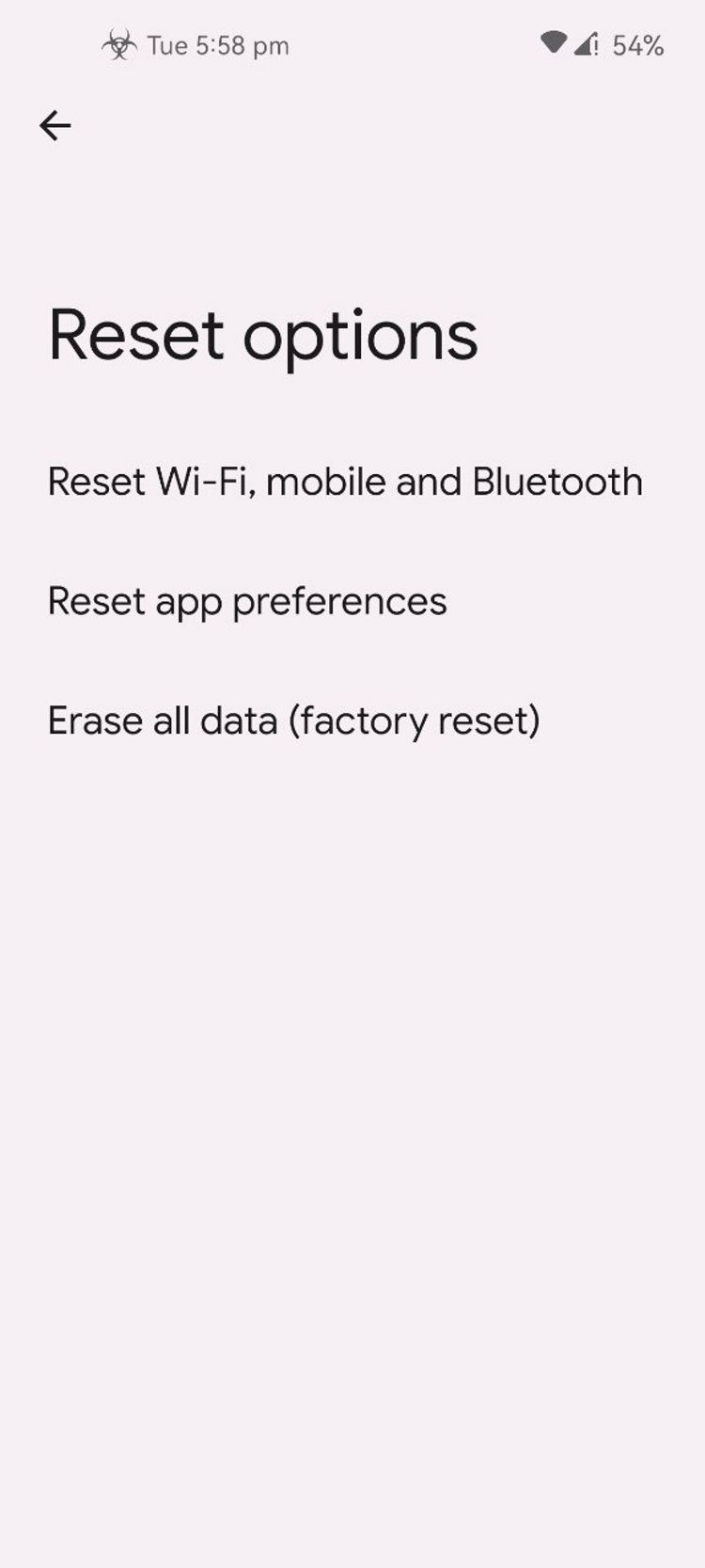Open Reset Wi-Fi, mobile and Bluetooth
The width and height of the screenshot is (705, 1568).
coord(345,482)
